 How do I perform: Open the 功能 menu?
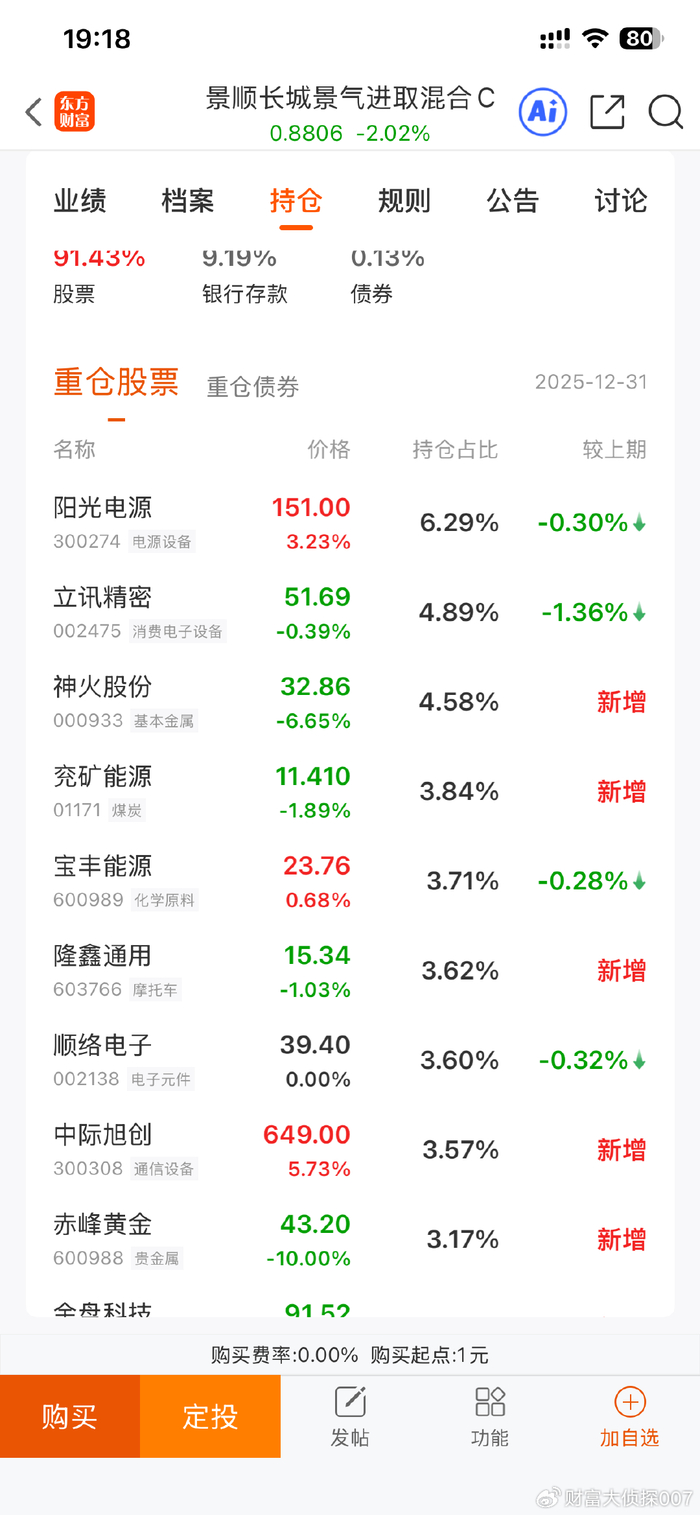490,1417
